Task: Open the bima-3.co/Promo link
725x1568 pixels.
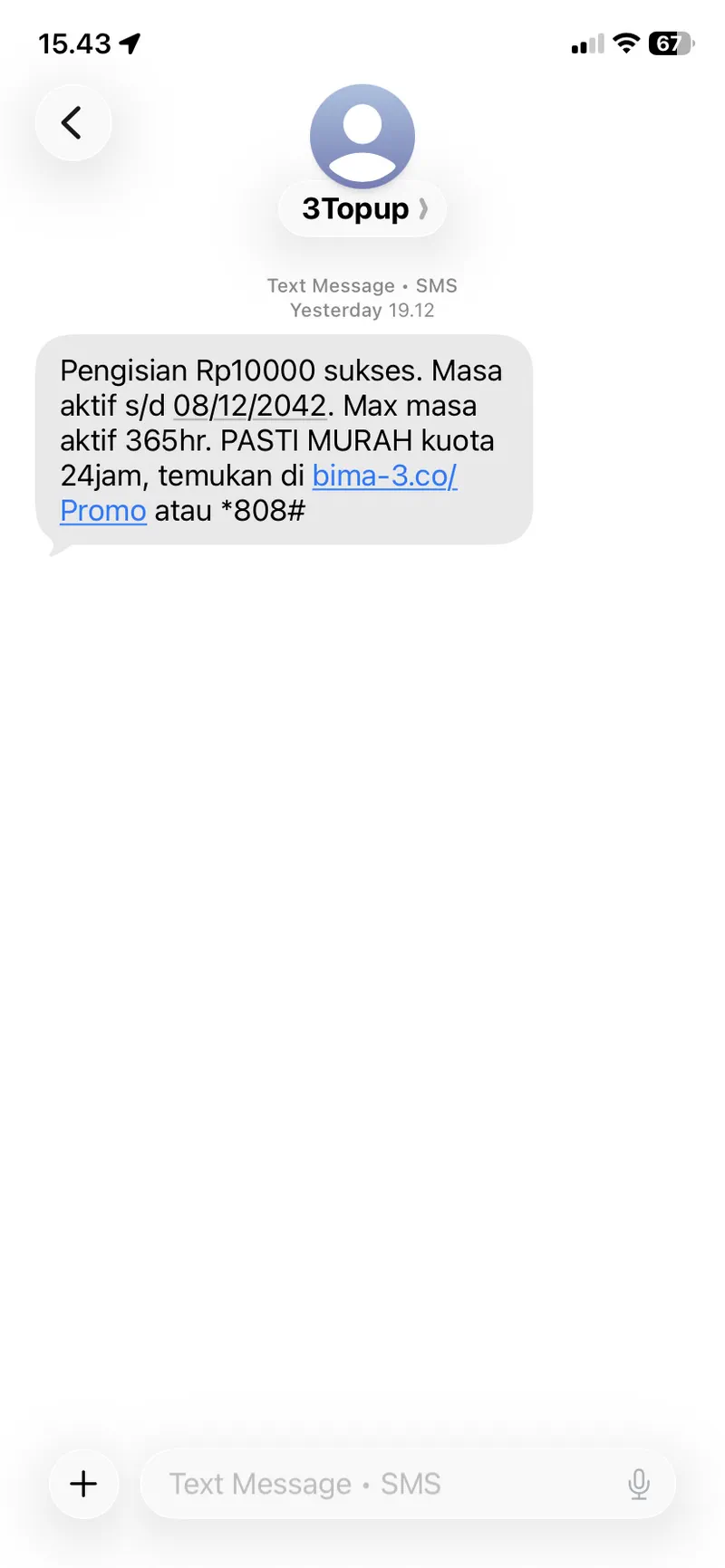Action: (384, 476)
